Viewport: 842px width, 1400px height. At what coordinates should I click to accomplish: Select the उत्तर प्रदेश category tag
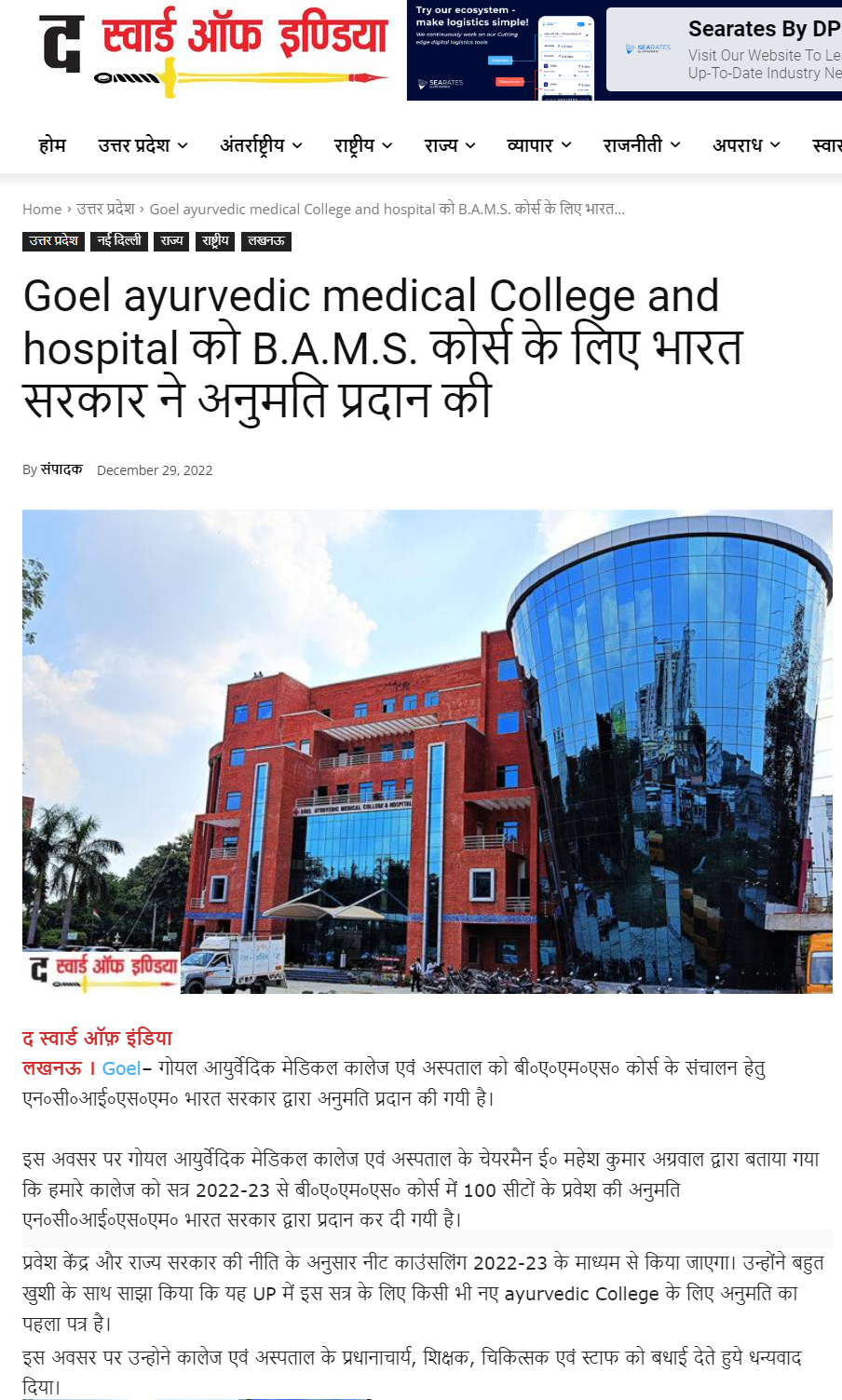pyautogui.click(x=53, y=241)
